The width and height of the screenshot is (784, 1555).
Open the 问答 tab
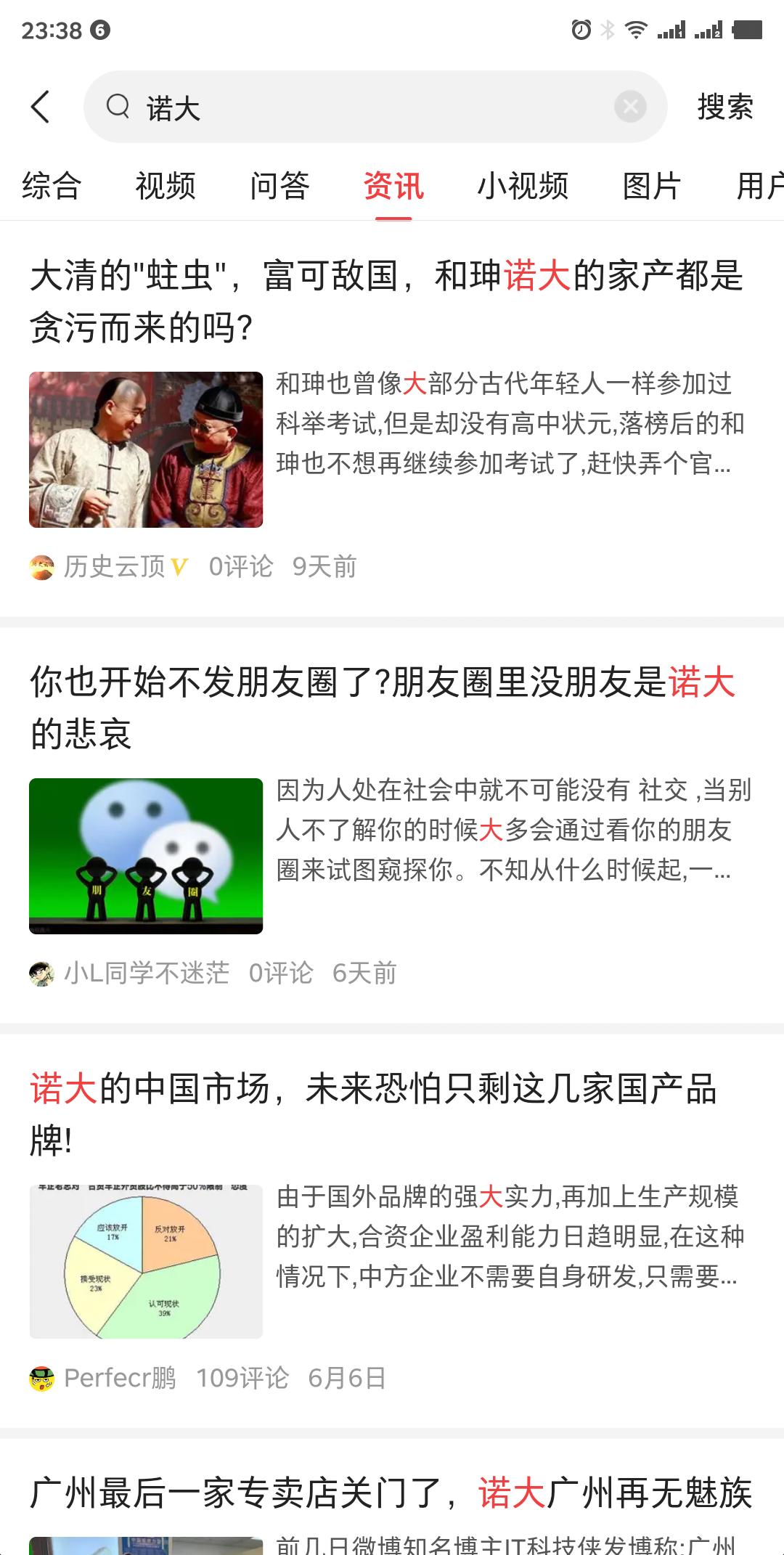281,186
